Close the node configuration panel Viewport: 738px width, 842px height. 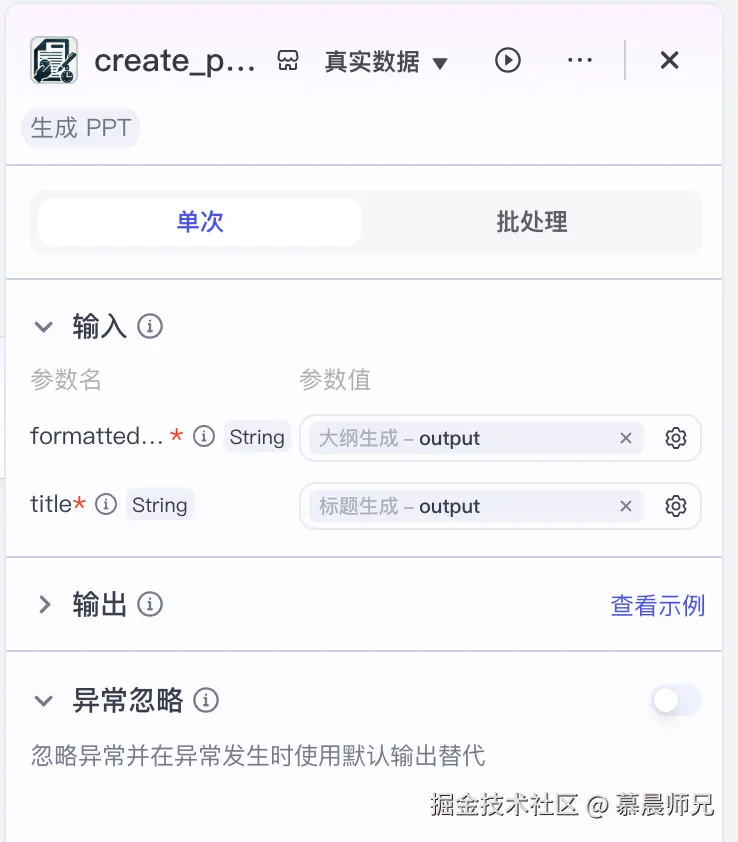(669, 60)
